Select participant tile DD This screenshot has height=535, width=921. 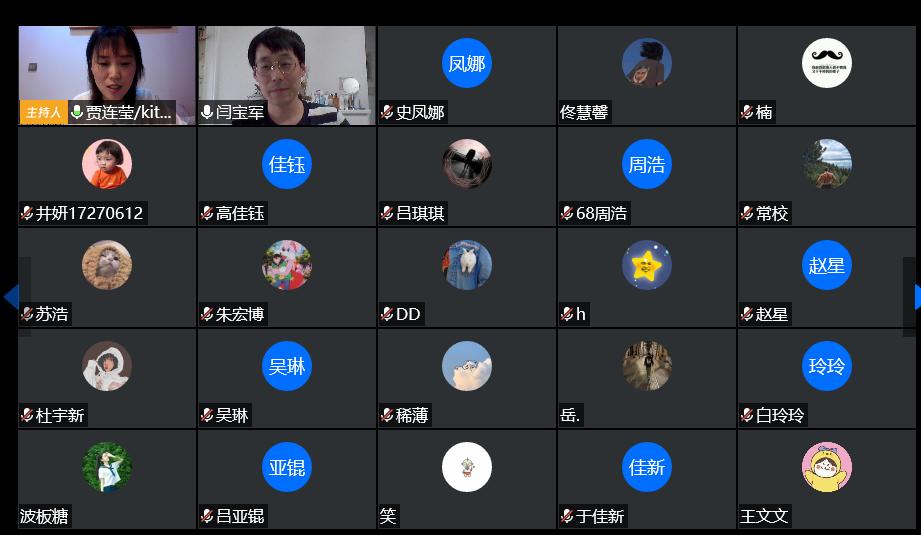click(x=467, y=277)
